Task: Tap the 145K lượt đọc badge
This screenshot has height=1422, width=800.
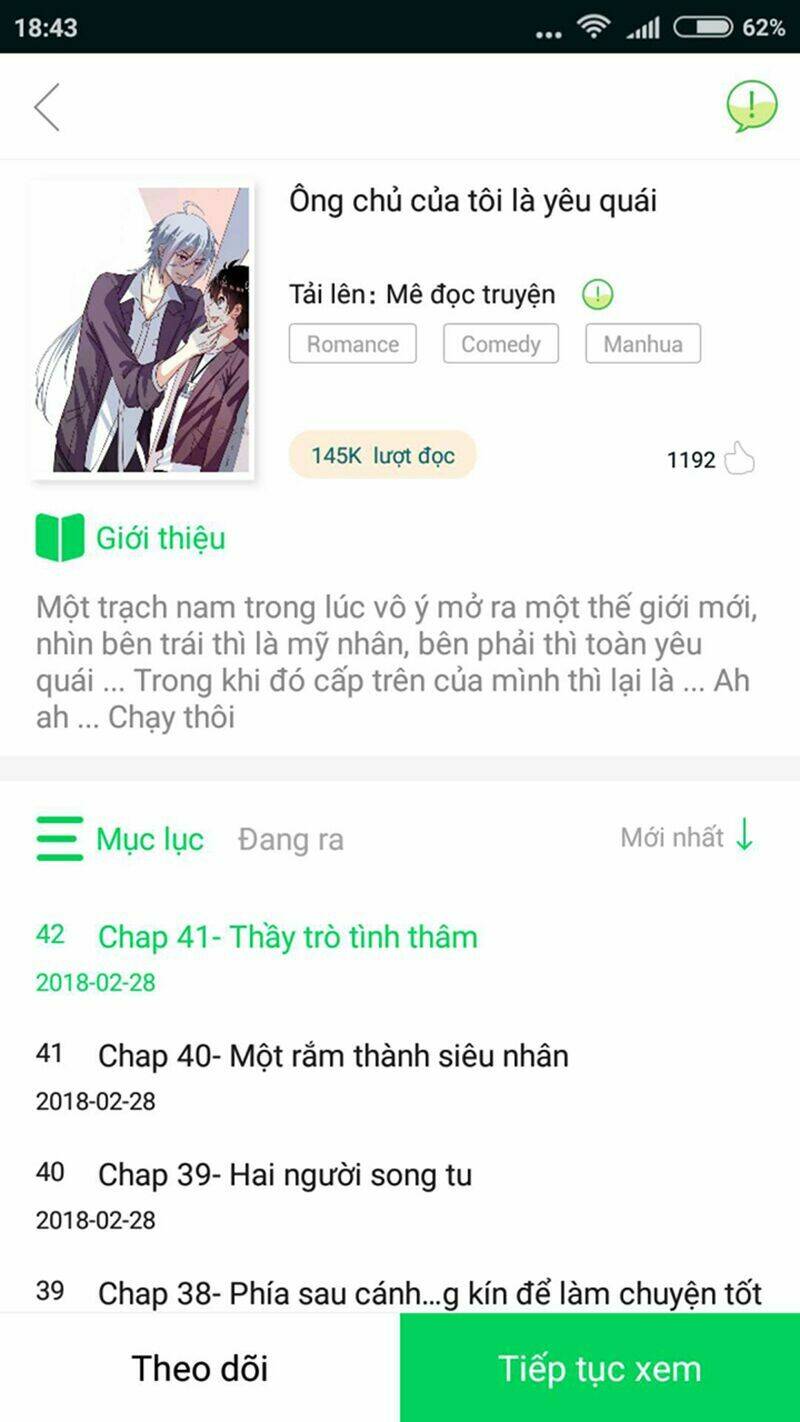Action: pyautogui.click(x=382, y=455)
